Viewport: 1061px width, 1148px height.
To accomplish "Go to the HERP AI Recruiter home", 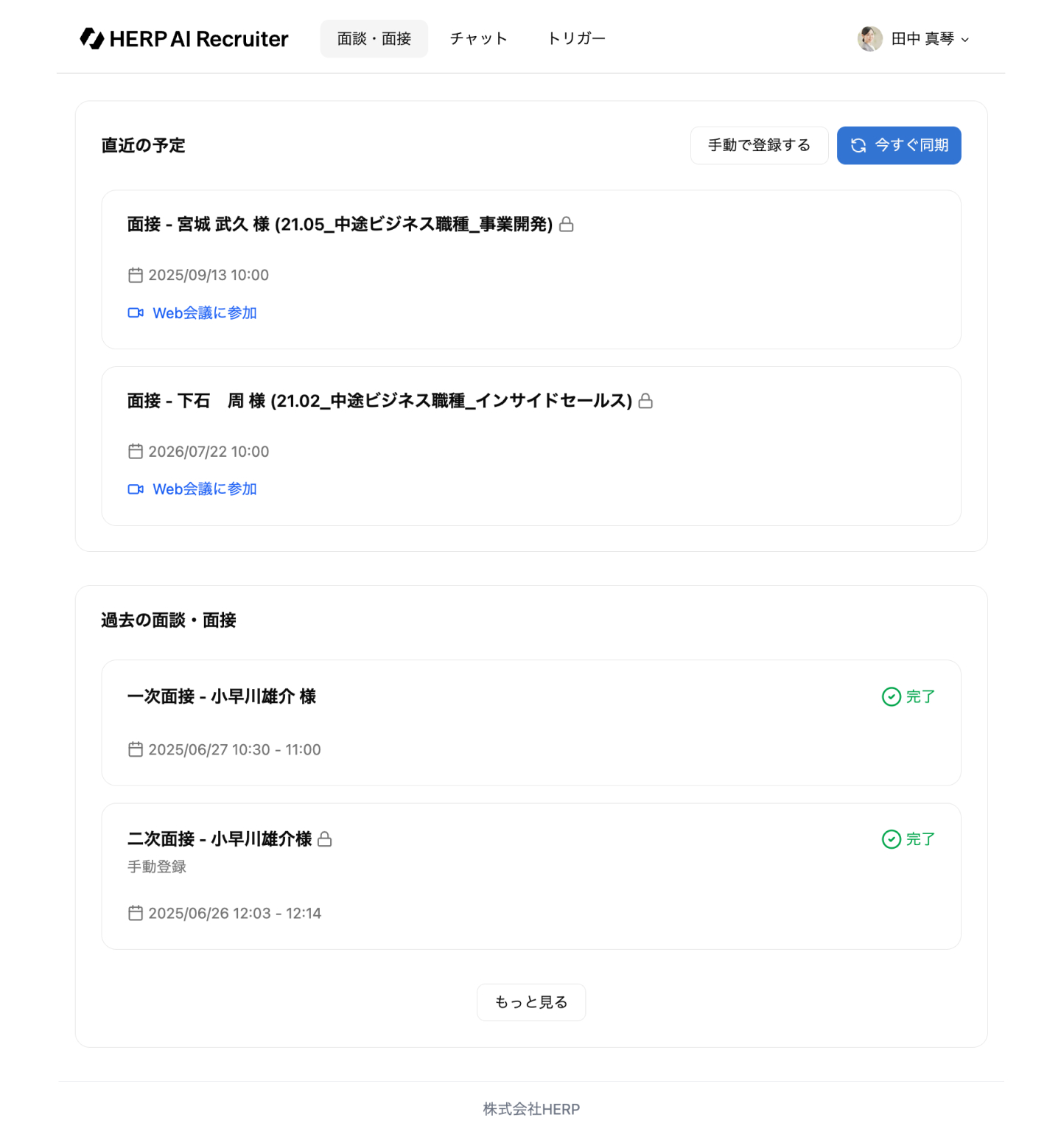I will coord(184,39).
